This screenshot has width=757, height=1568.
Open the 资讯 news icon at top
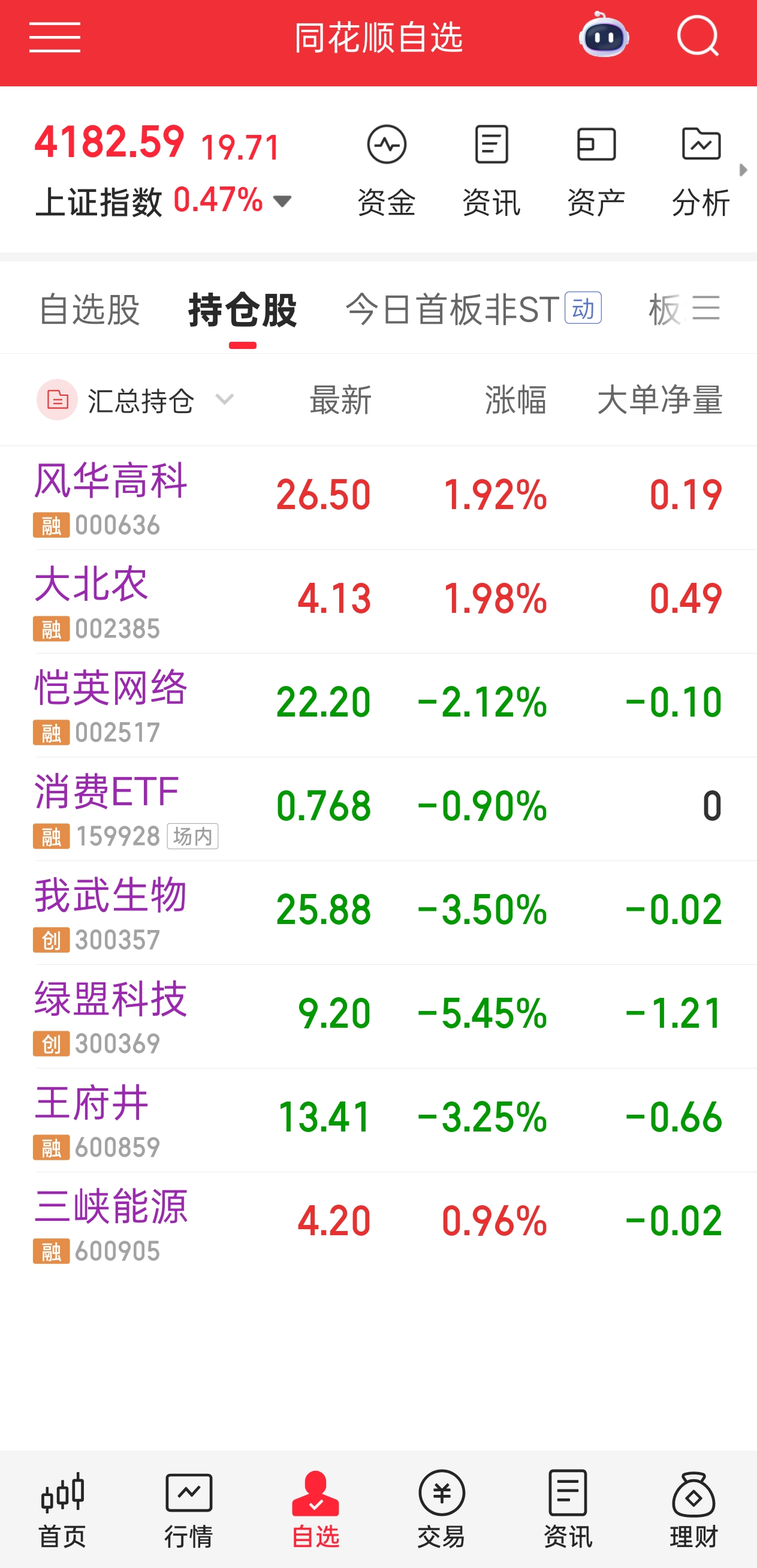(x=490, y=146)
